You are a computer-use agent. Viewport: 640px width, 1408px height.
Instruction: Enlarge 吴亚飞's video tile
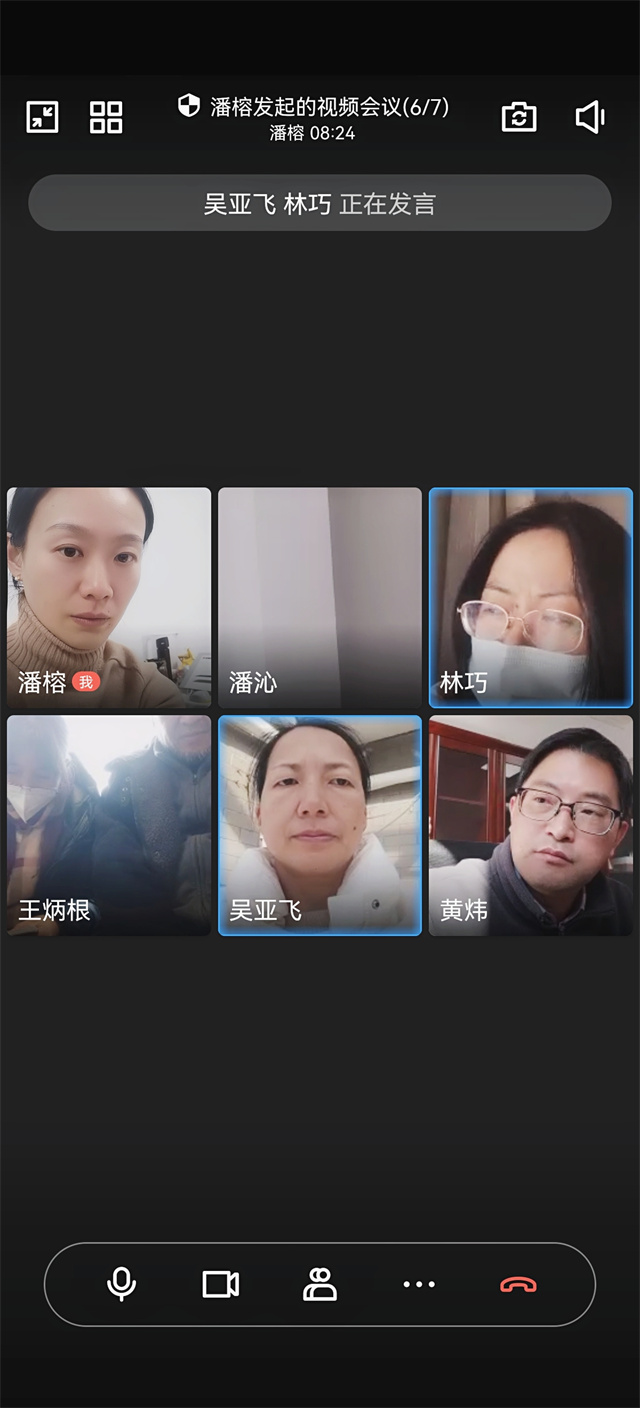point(320,825)
